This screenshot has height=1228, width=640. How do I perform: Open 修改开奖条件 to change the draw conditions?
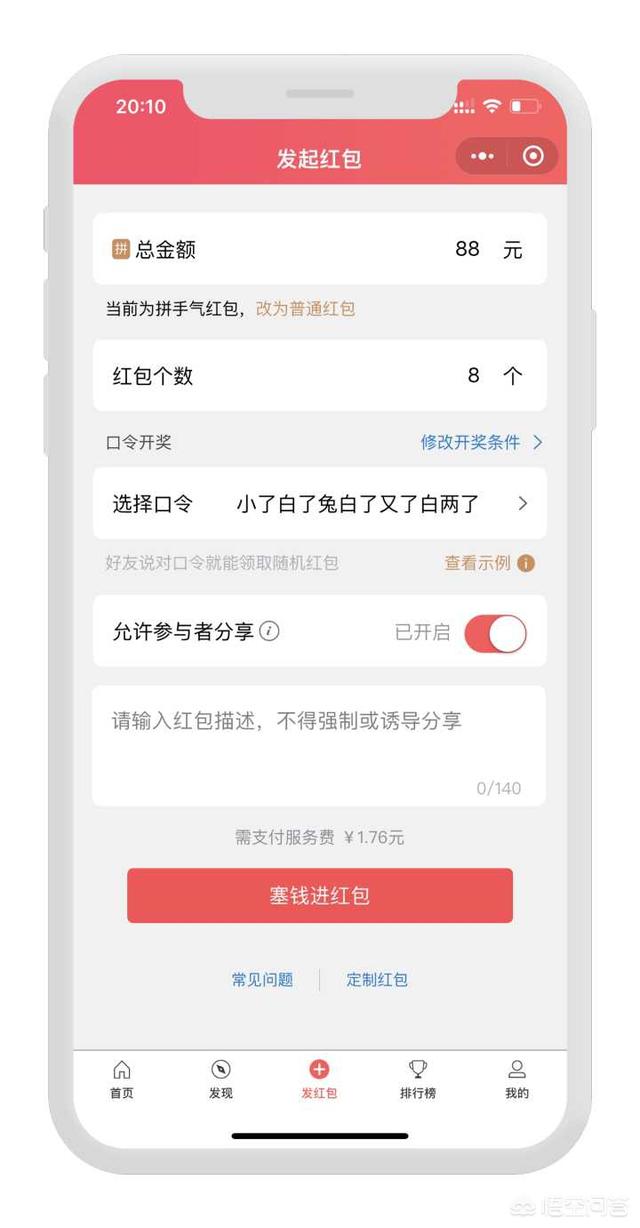pos(480,442)
